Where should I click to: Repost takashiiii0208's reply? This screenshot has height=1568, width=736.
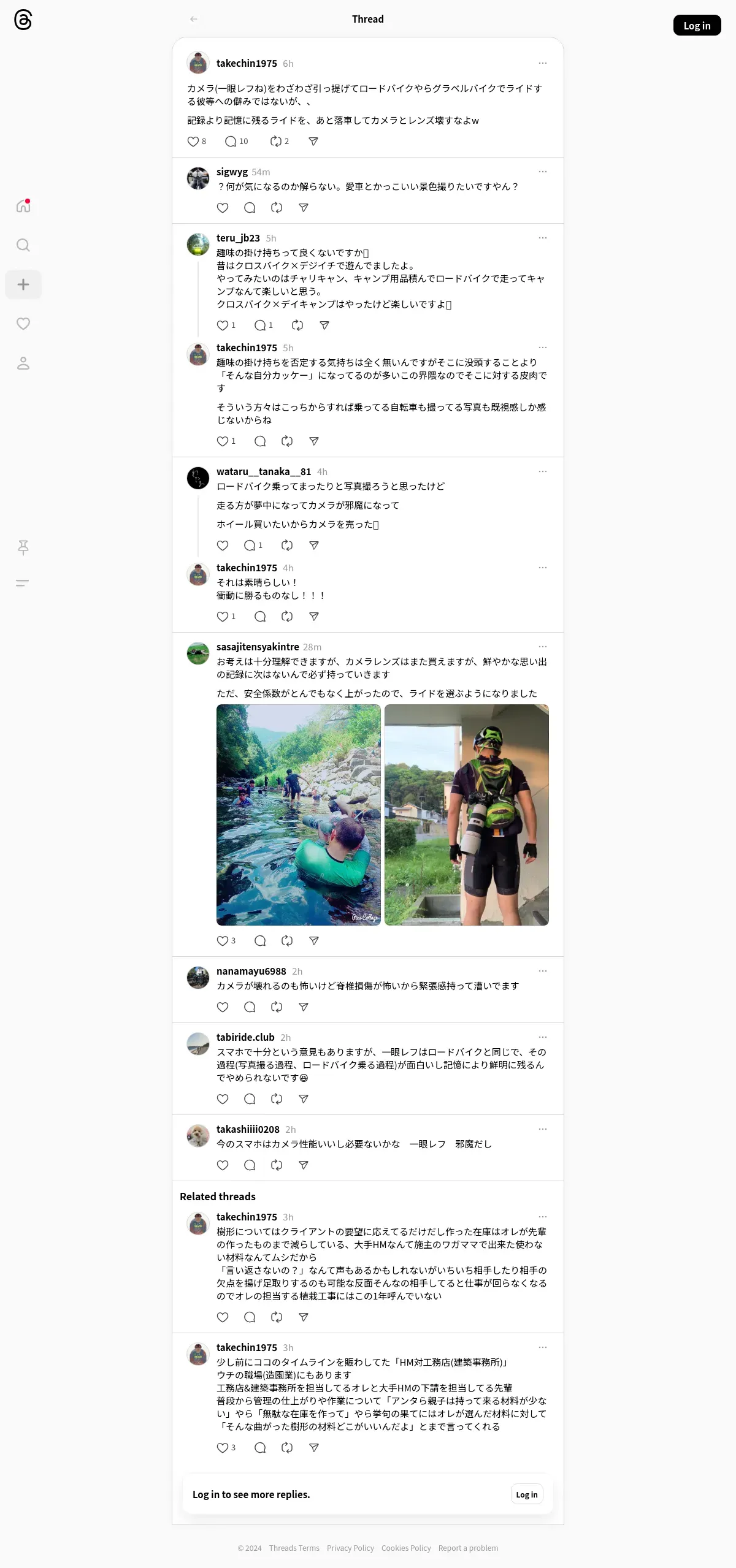click(277, 1165)
